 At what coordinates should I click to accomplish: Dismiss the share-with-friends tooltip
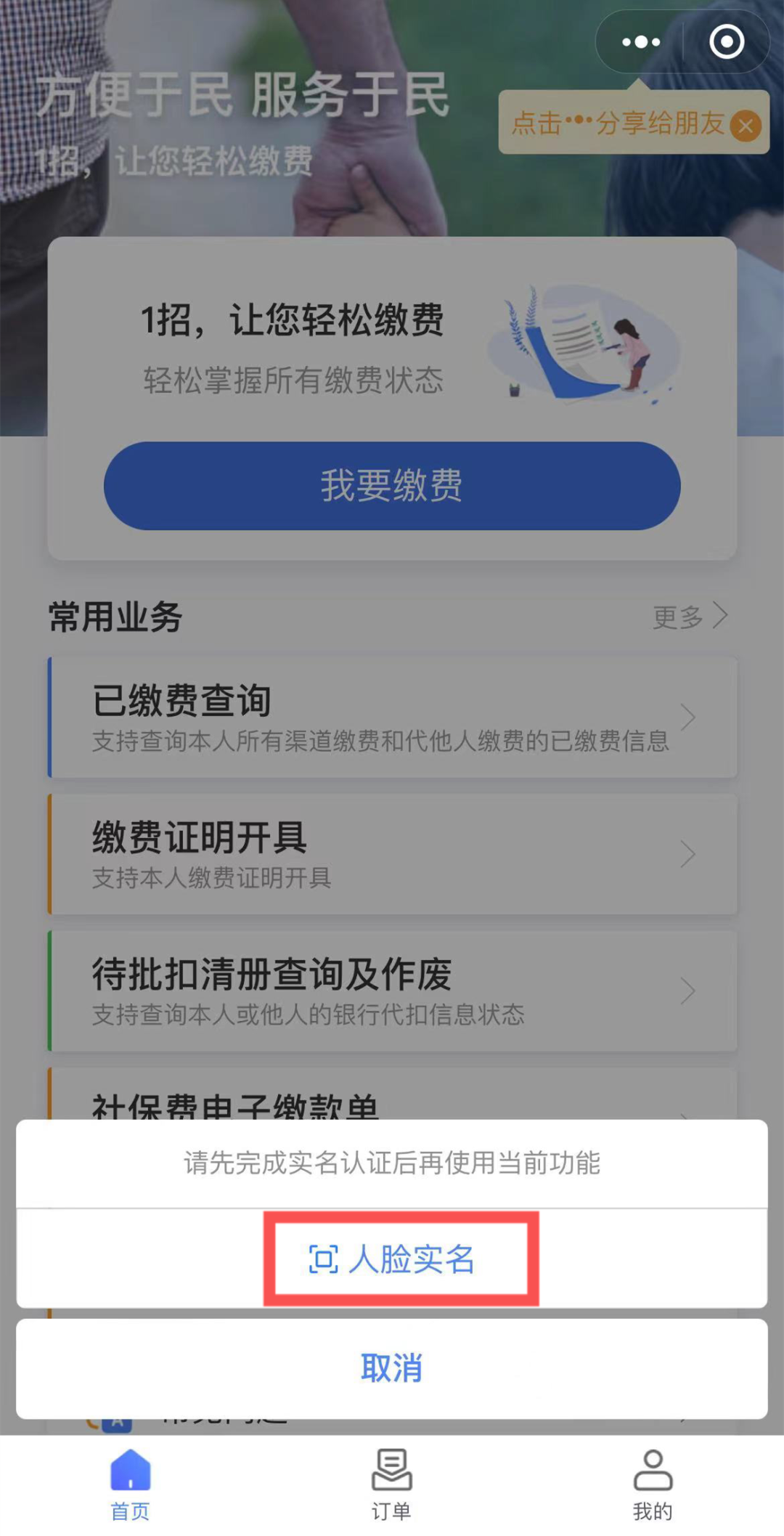pyautogui.click(x=746, y=126)
